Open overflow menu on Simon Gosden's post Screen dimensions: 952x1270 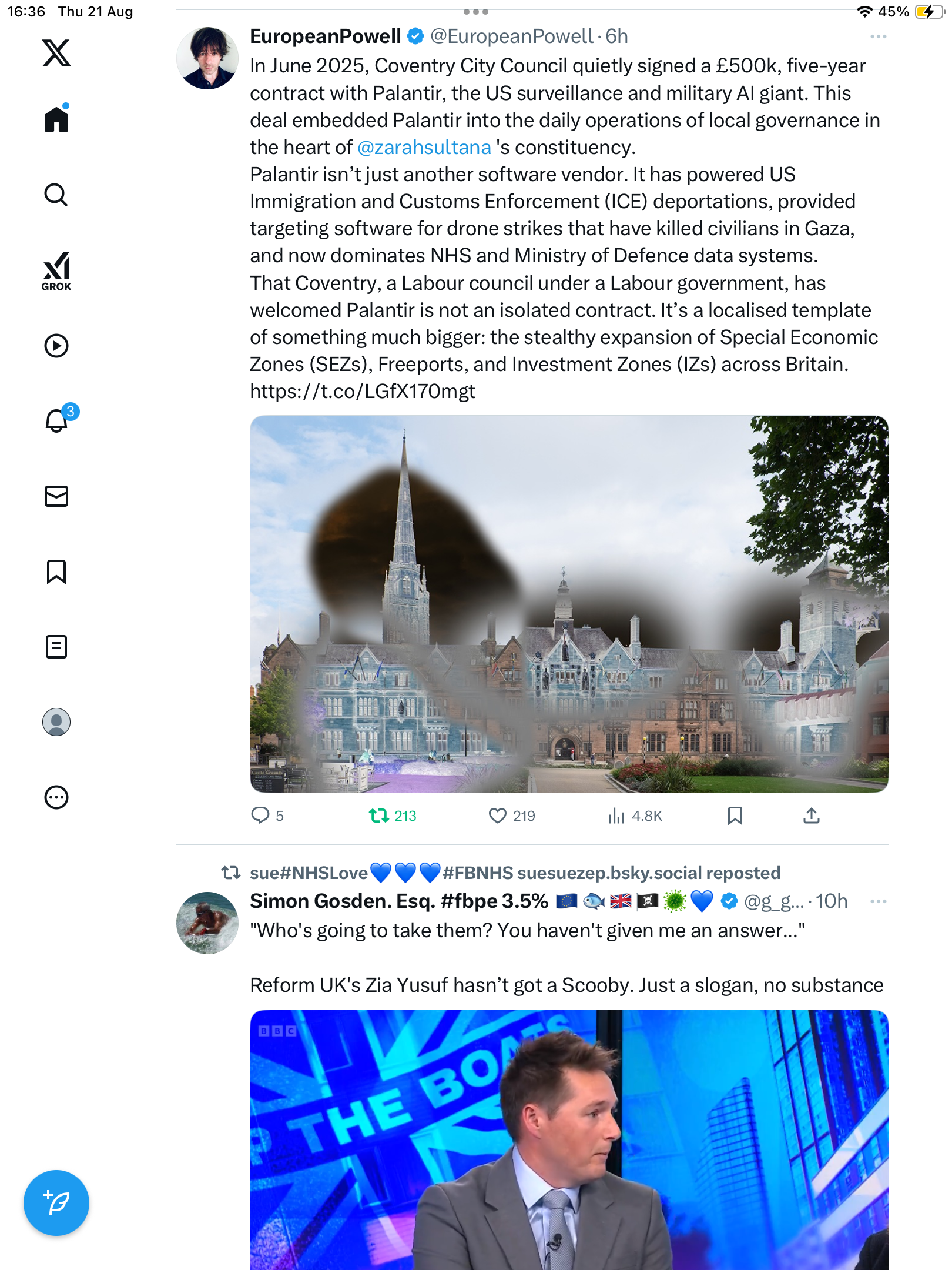click(878, 901)
